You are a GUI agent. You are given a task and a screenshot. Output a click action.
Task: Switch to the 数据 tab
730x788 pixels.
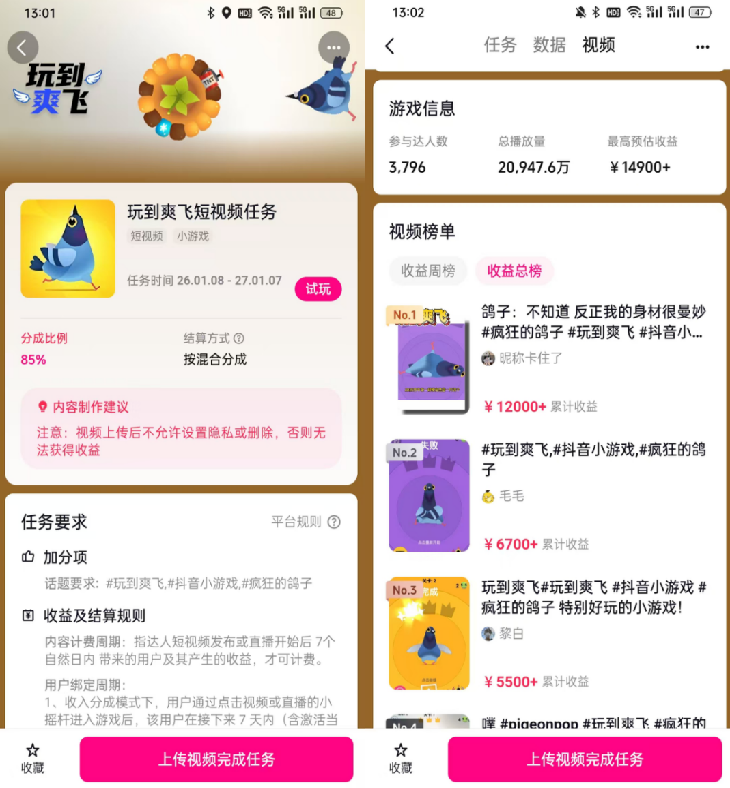point(549,45)
